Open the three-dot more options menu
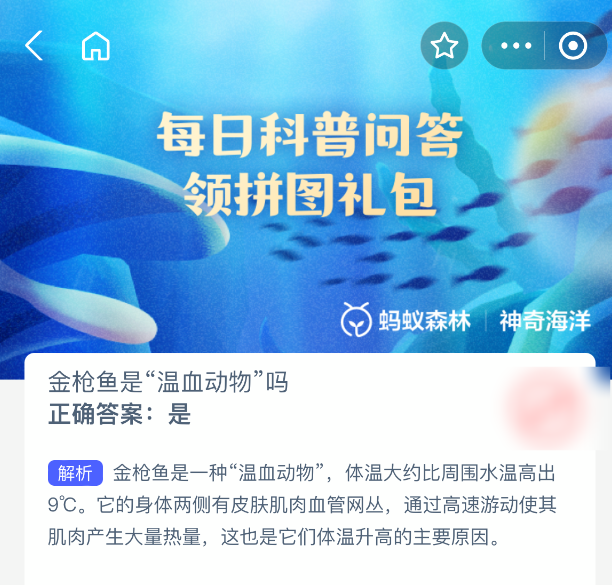 [516, 46]
